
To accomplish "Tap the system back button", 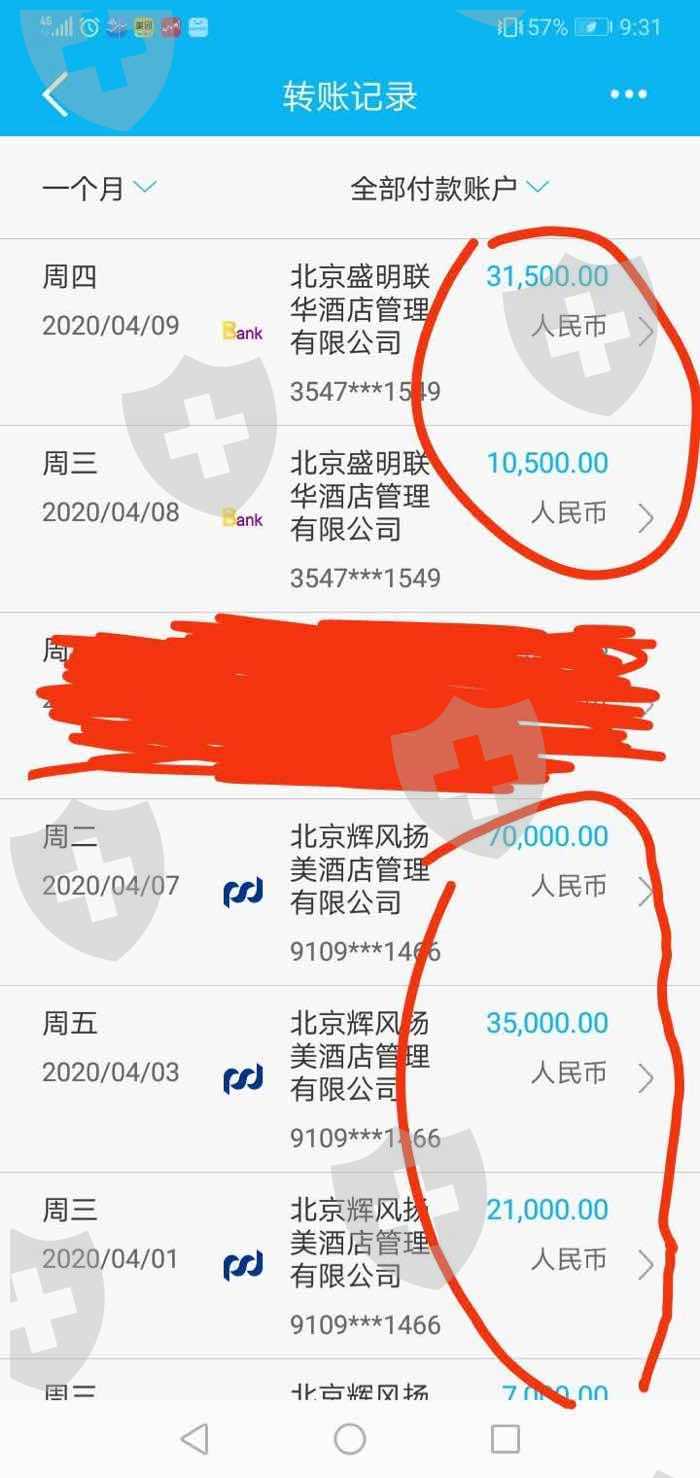I will coord(194,1439).
